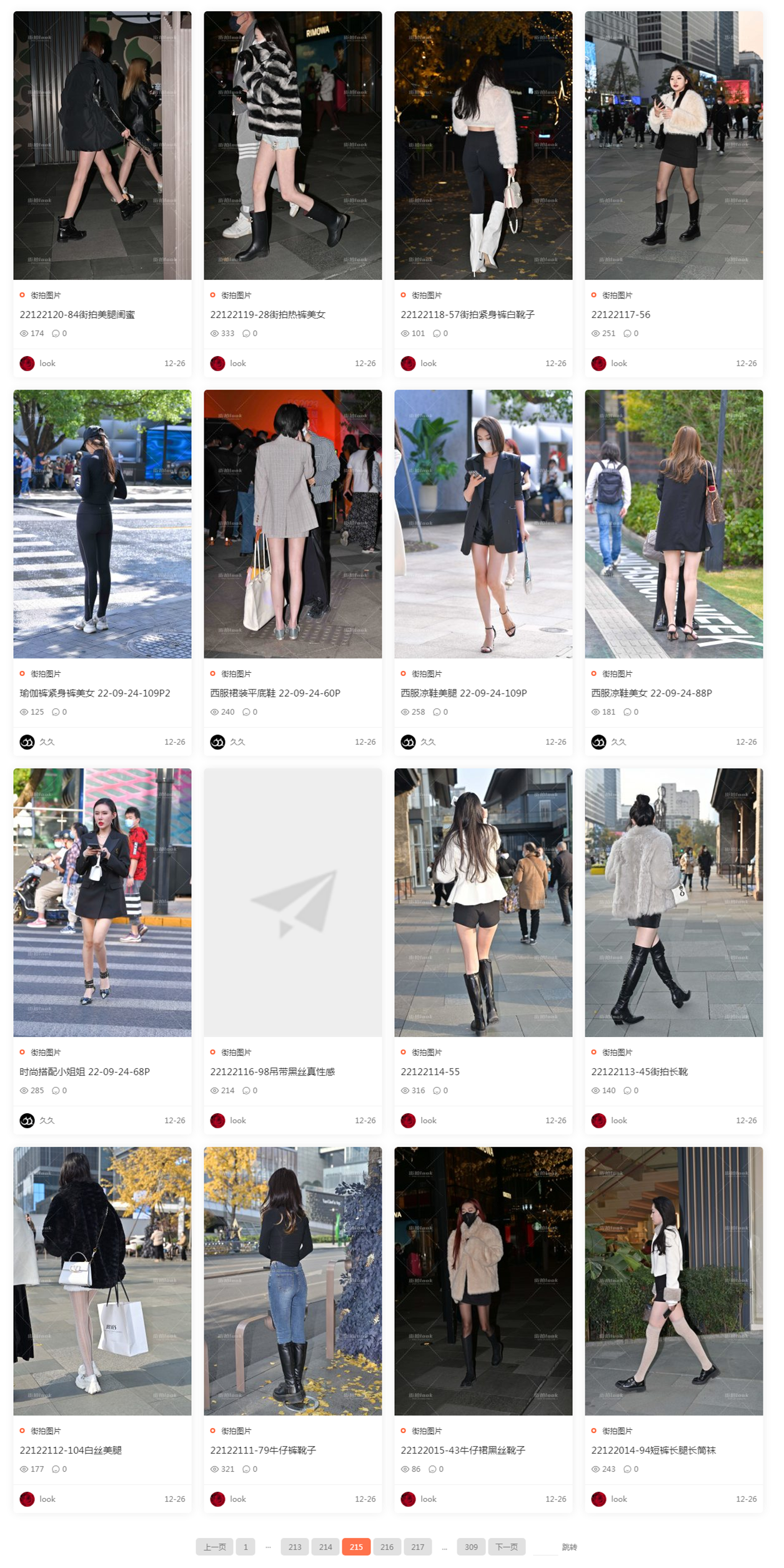This screenshot has height=1568, width=784.
Task: Jump to last page 309
Action: (471, 1547)
